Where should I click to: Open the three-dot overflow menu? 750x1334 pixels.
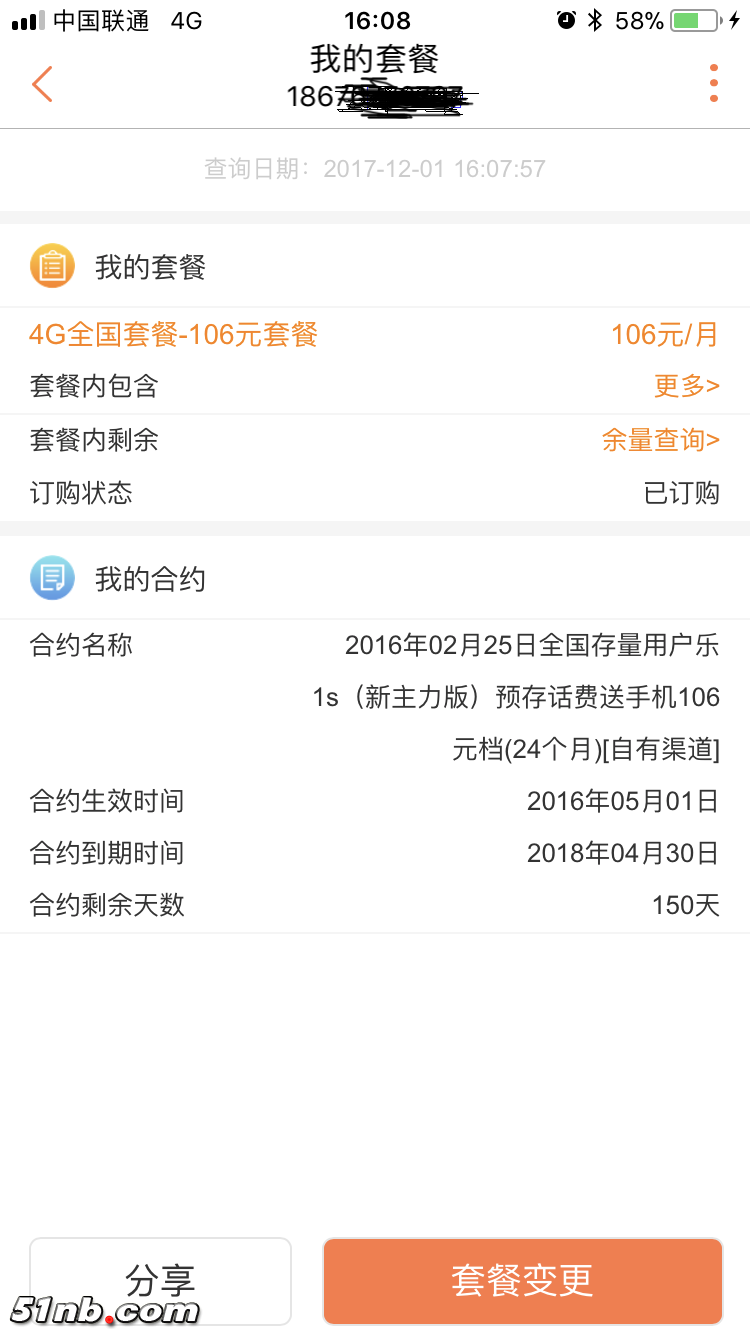pos(713,83)
